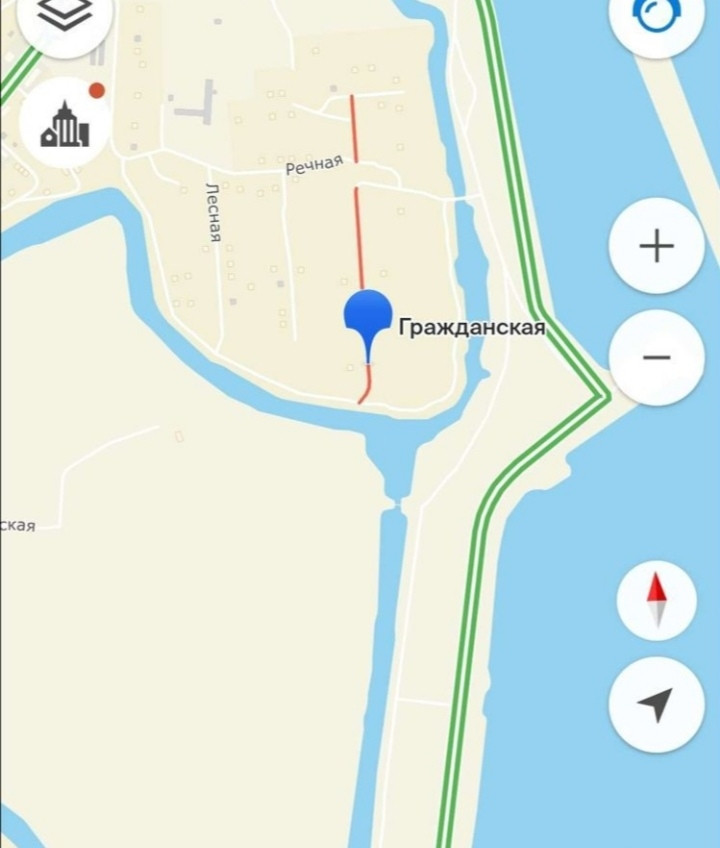
Task: Open the map layers selector
Action: (64, 16)
